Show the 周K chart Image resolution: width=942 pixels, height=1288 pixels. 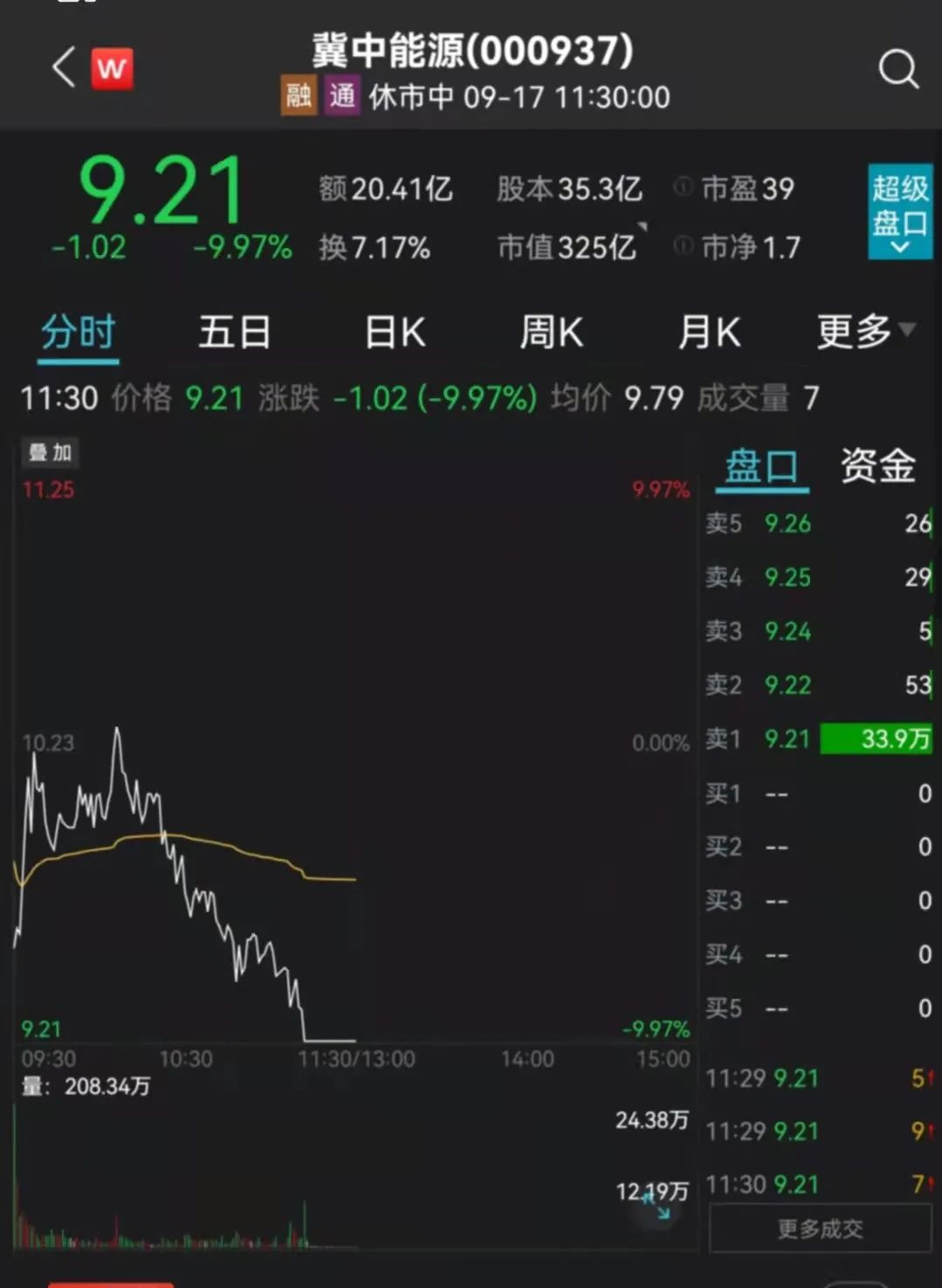tap(551, 333)
